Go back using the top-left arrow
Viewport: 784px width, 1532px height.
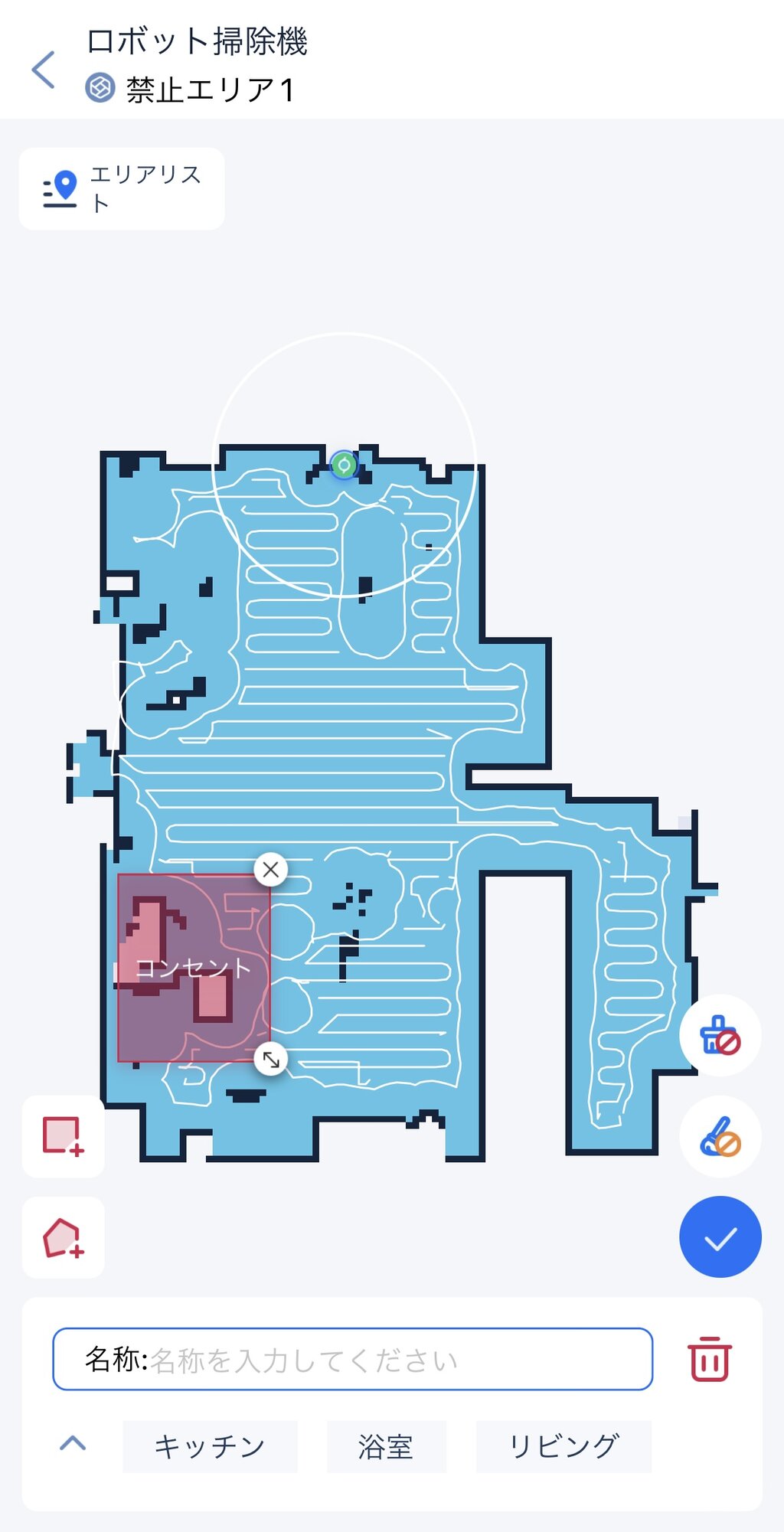click(44, 70)
